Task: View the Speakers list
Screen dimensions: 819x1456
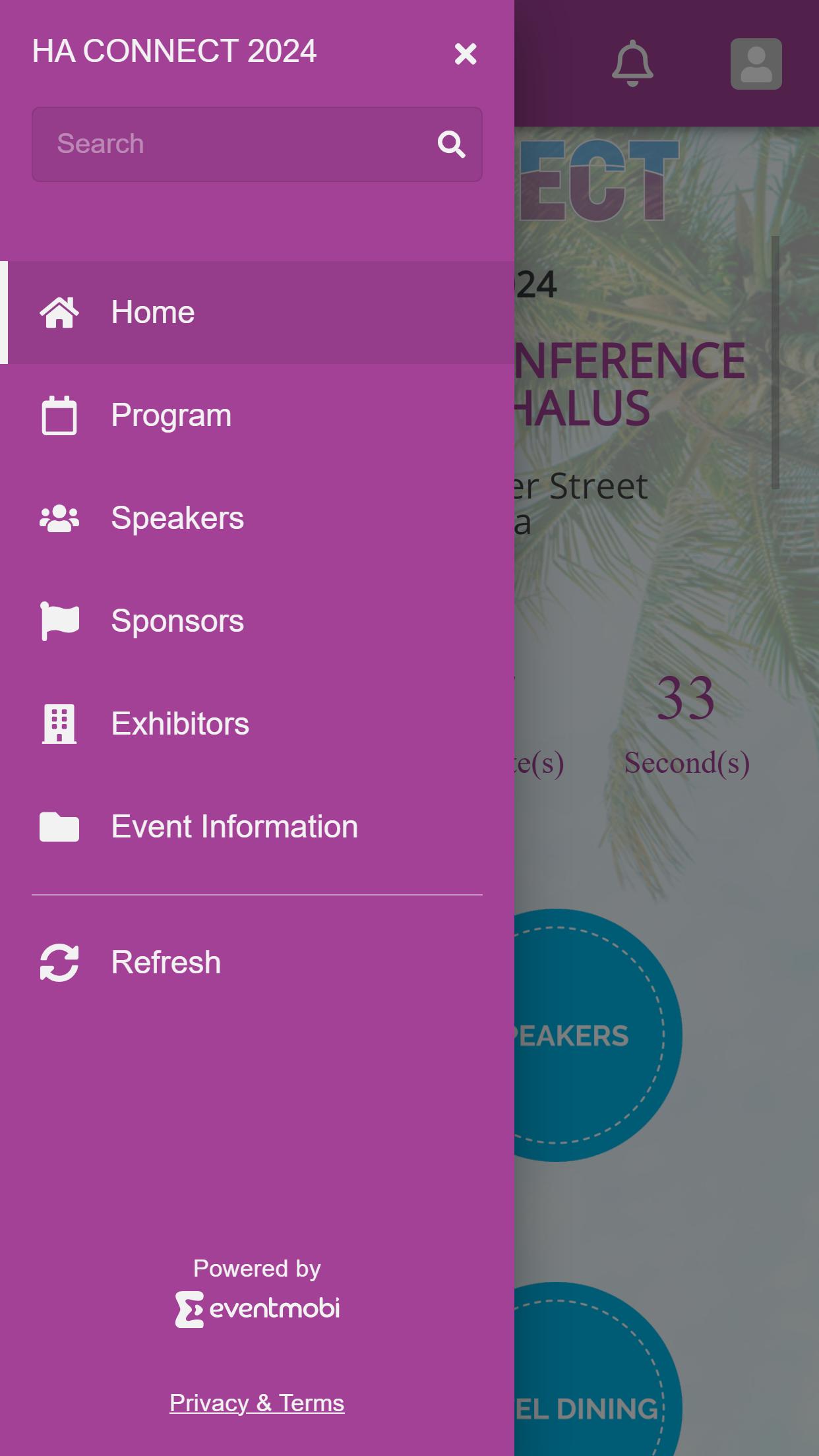Action: pos(177,518)
